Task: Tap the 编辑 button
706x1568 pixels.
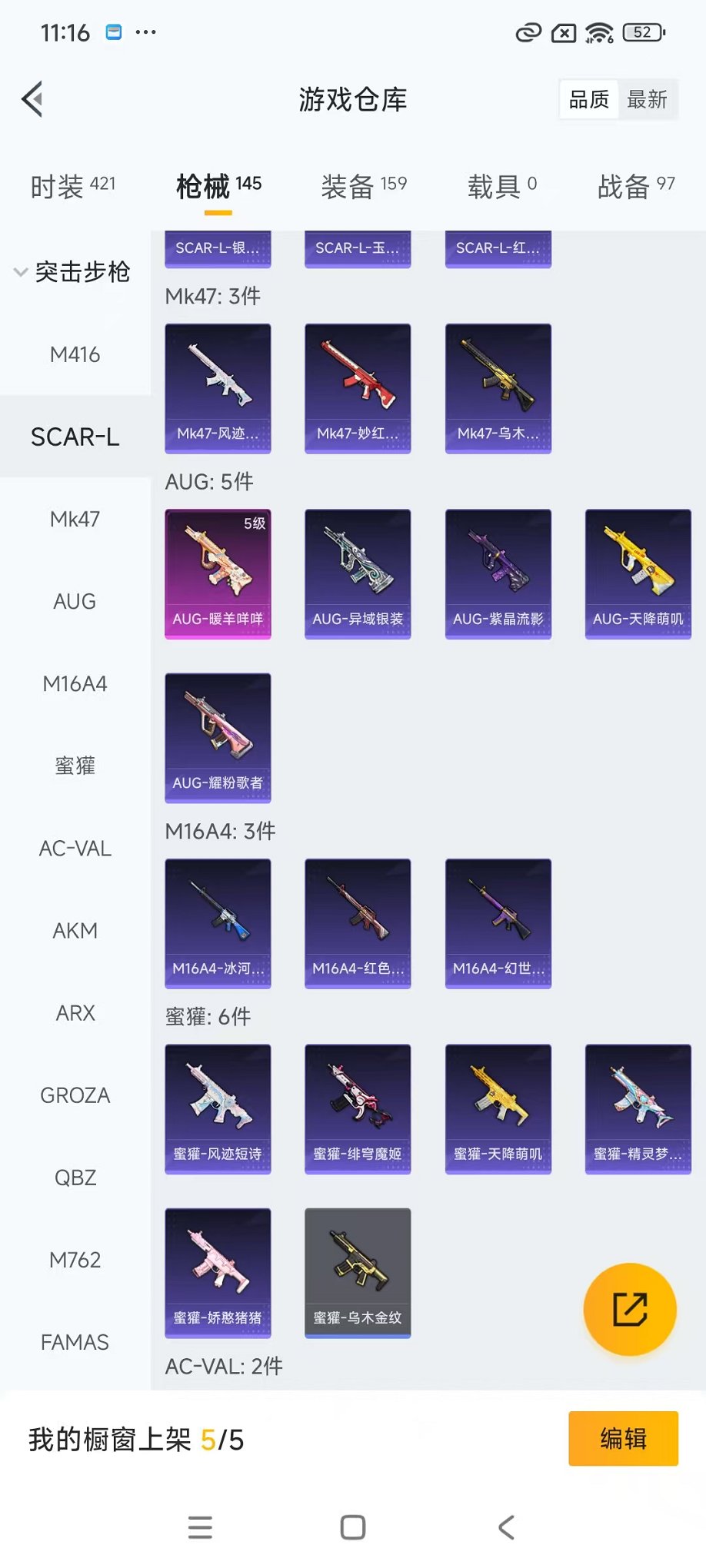Action: click(623, 1438)
